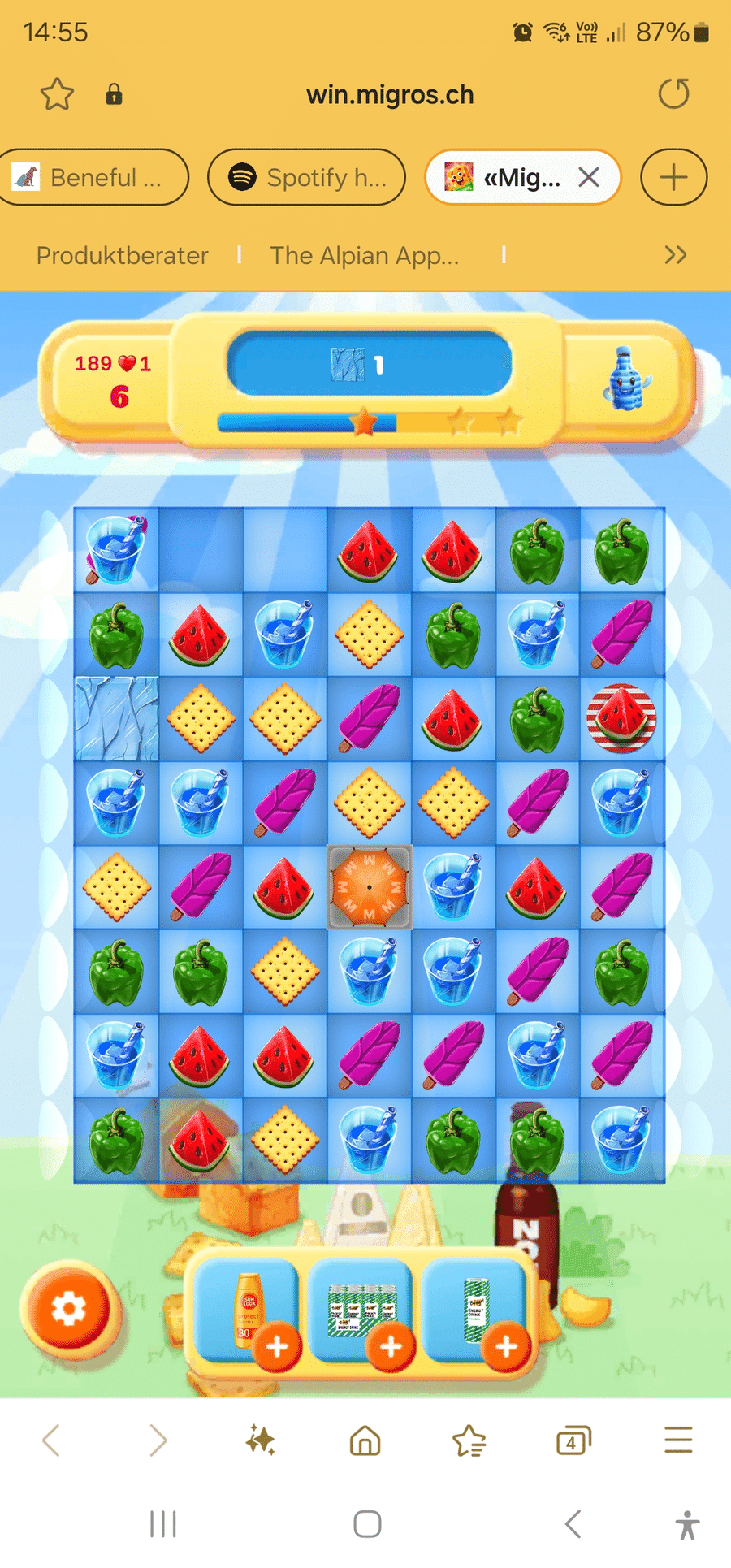Open the win.migros.ch address bar
Screen dimensions: 731x1568
[390, 95]
